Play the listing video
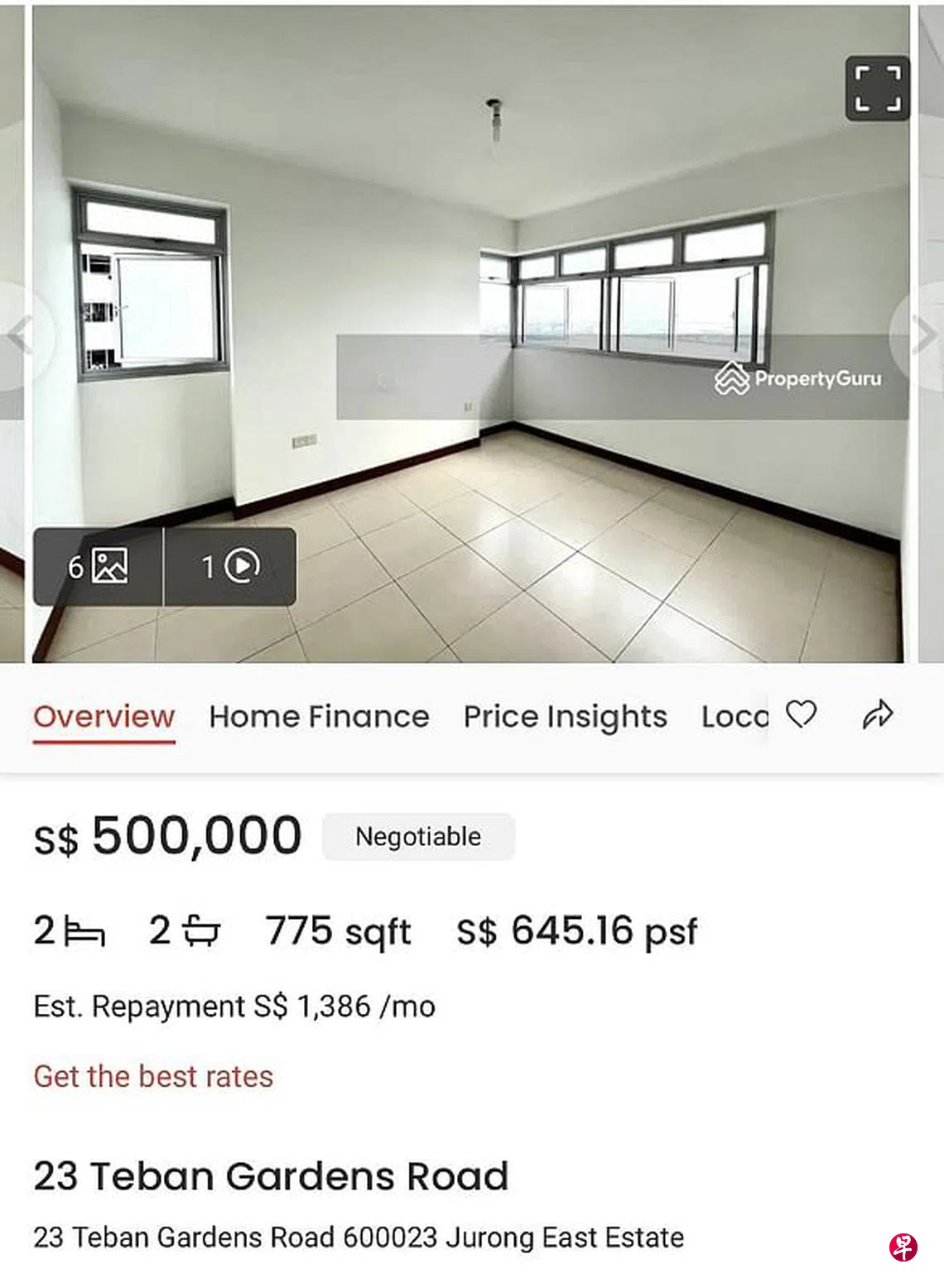 pos(231,567)
